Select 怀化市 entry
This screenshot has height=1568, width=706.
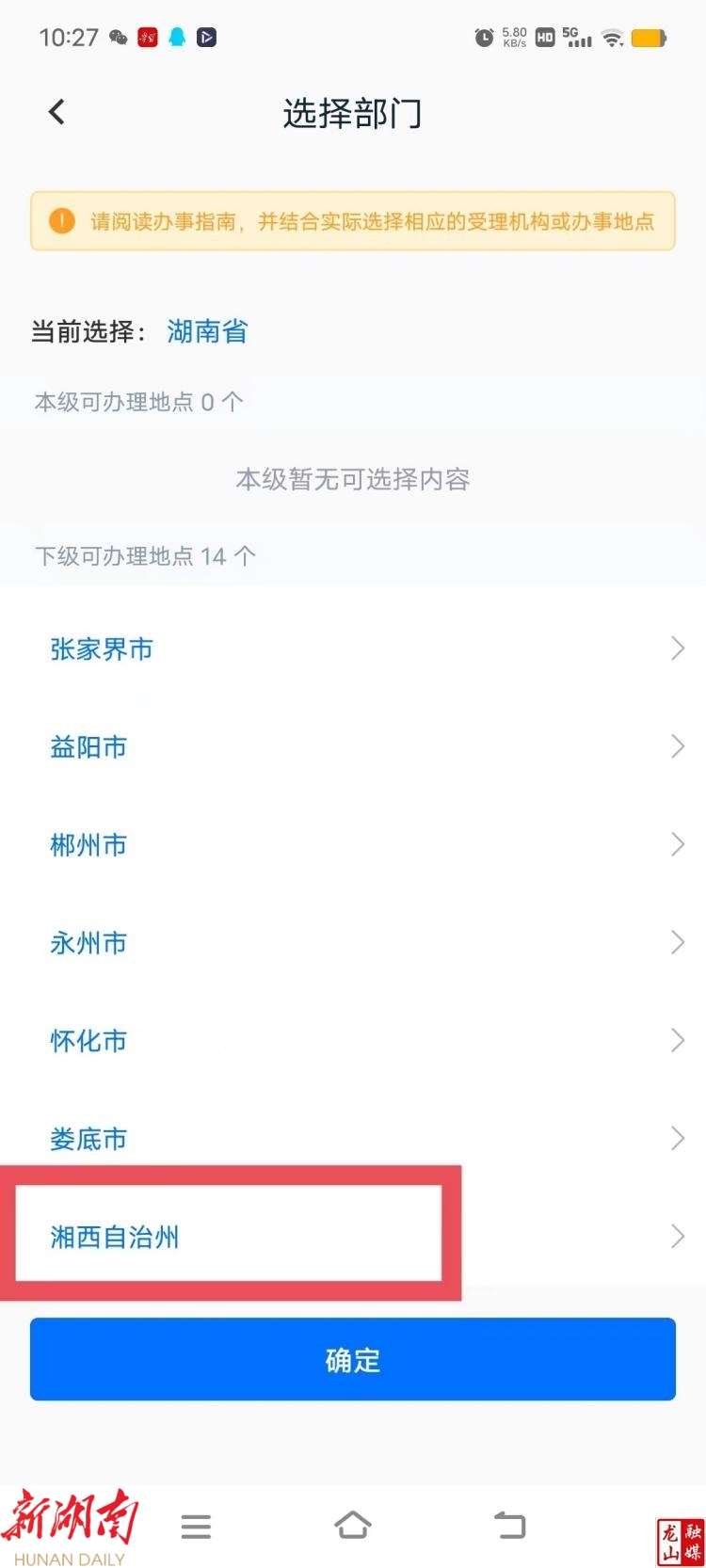coord(88,1041)
